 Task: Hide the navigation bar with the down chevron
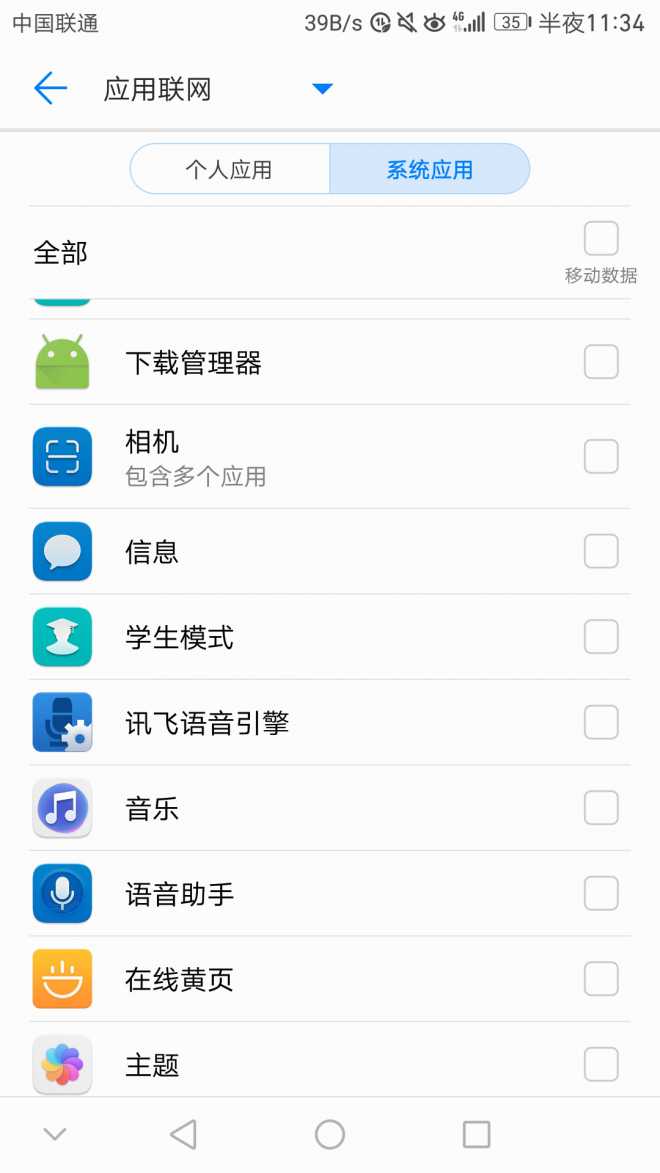pyautogui.click(x=55, y=1134)
